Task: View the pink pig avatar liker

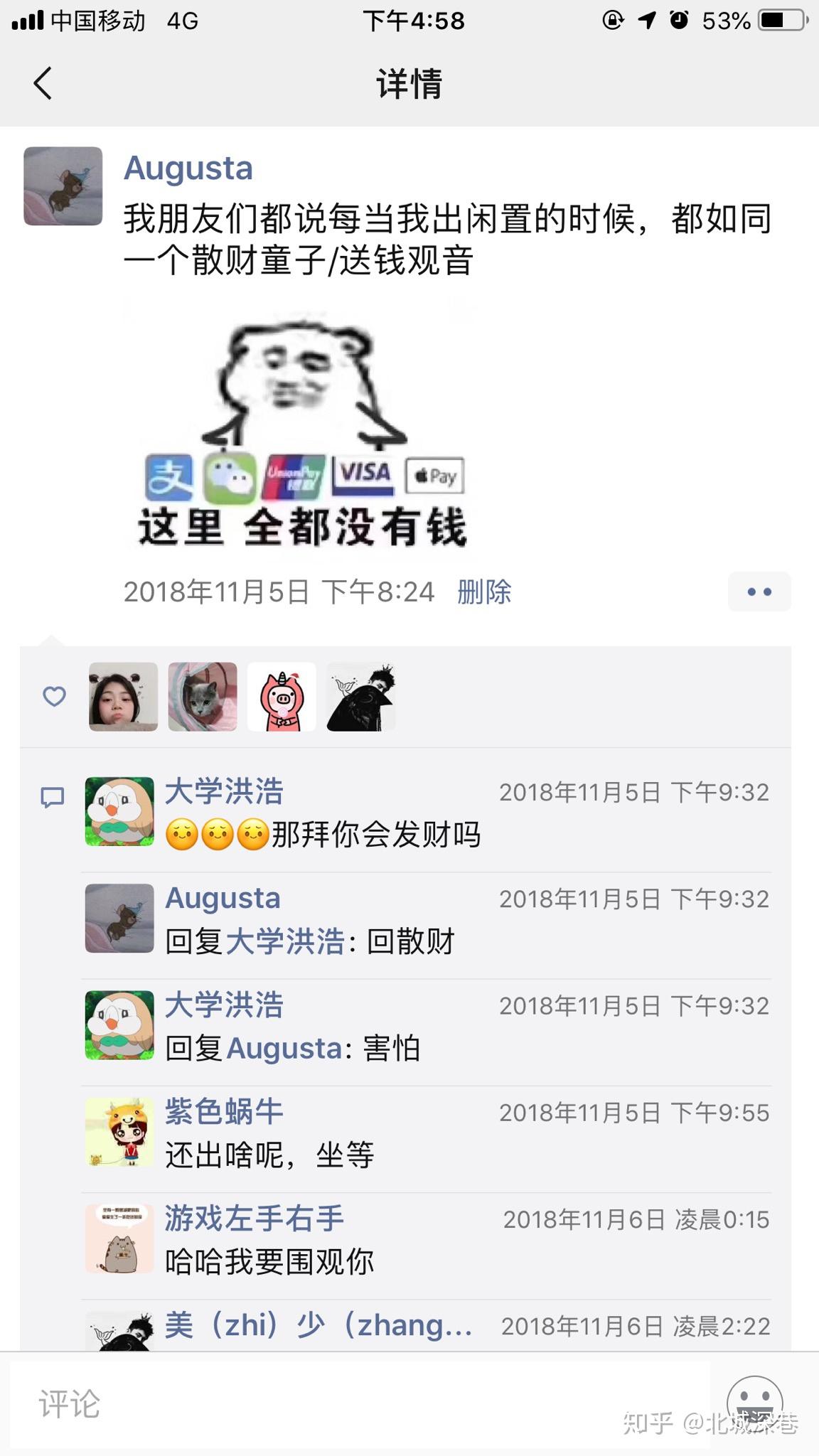Action: coord(282,697)
